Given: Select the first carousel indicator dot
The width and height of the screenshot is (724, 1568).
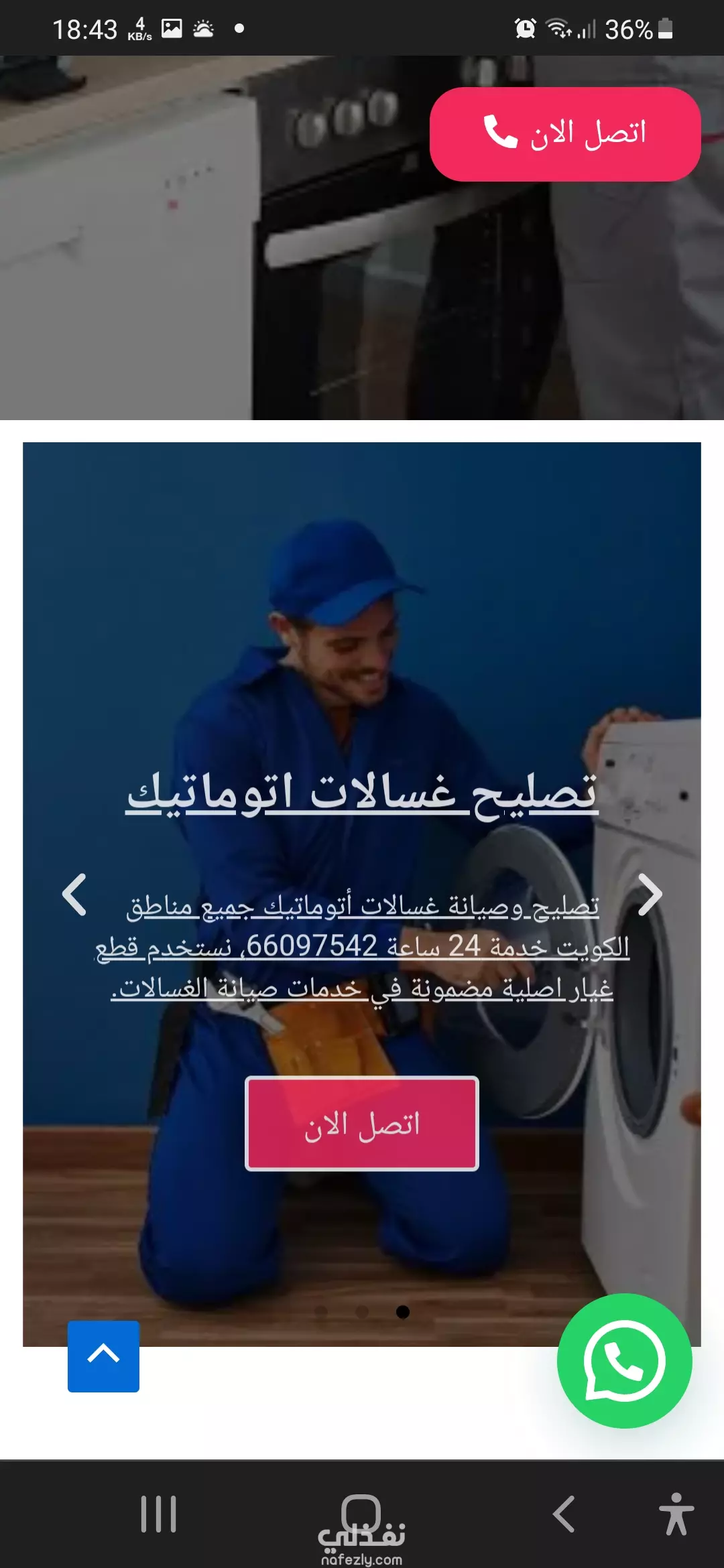Looking at the screenshot, I should click(x=321, y=1311).
